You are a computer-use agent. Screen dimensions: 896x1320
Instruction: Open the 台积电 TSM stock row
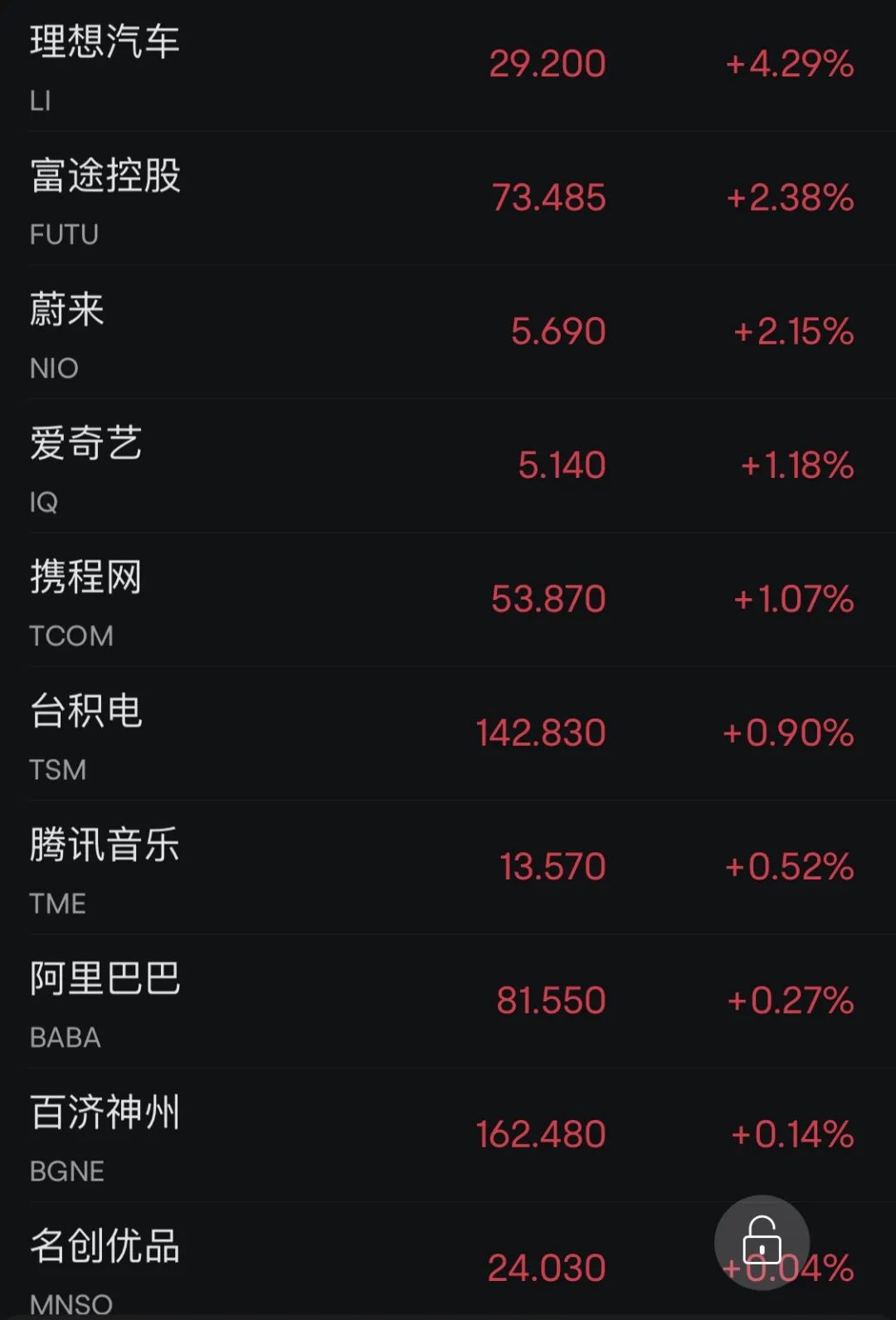point(332,733)
